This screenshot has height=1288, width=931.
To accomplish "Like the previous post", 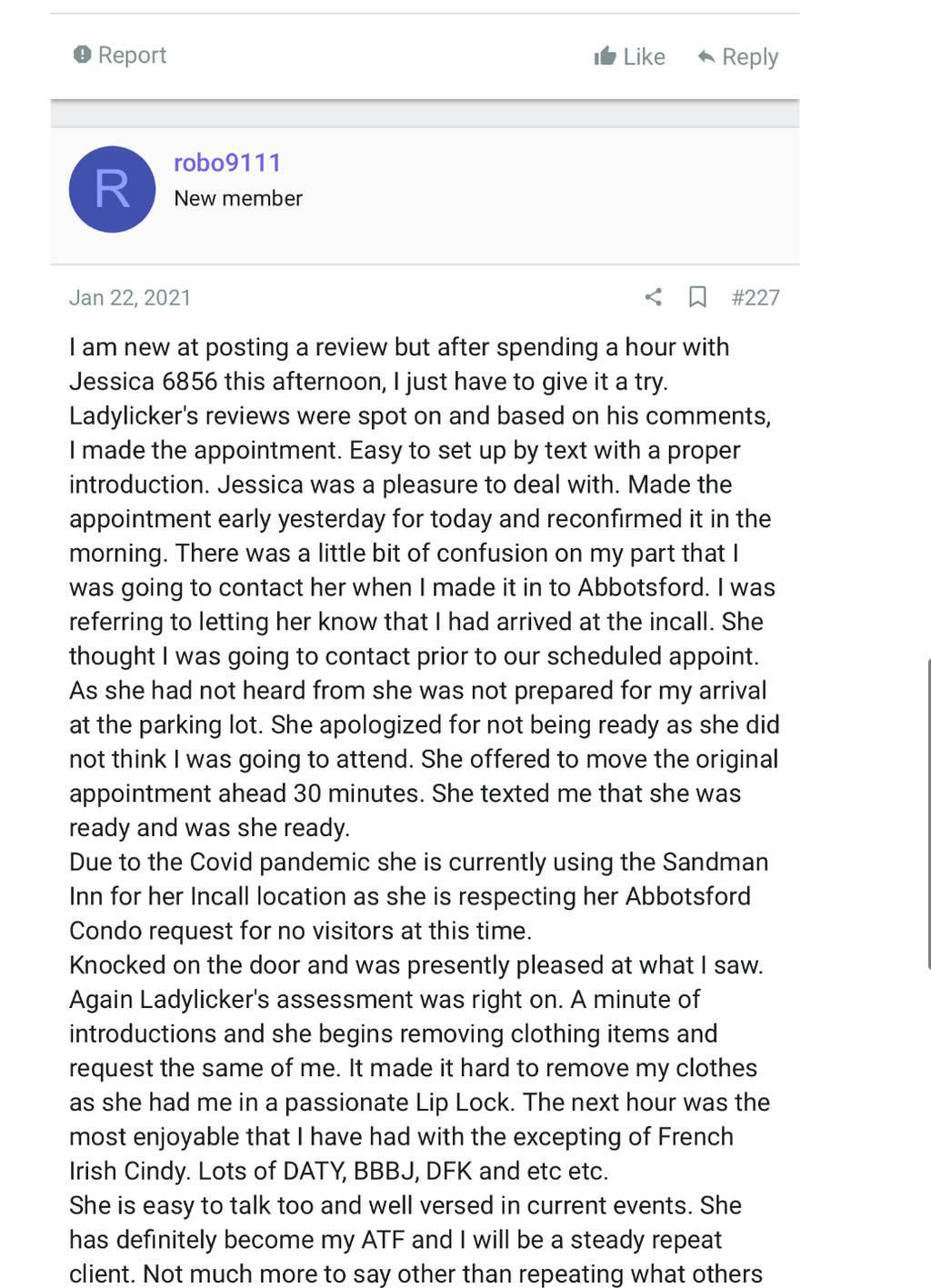I will click(x=629, y=56).
